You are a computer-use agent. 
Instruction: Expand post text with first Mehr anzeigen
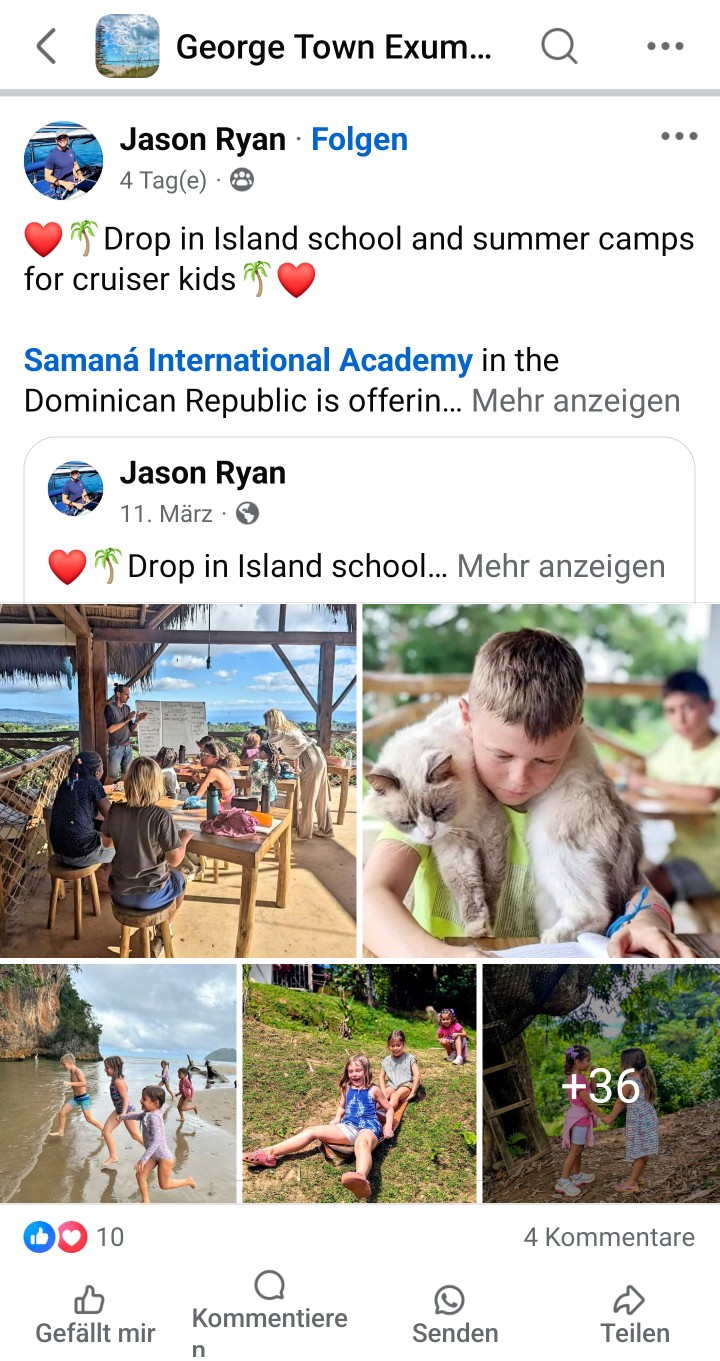[575, 401]
